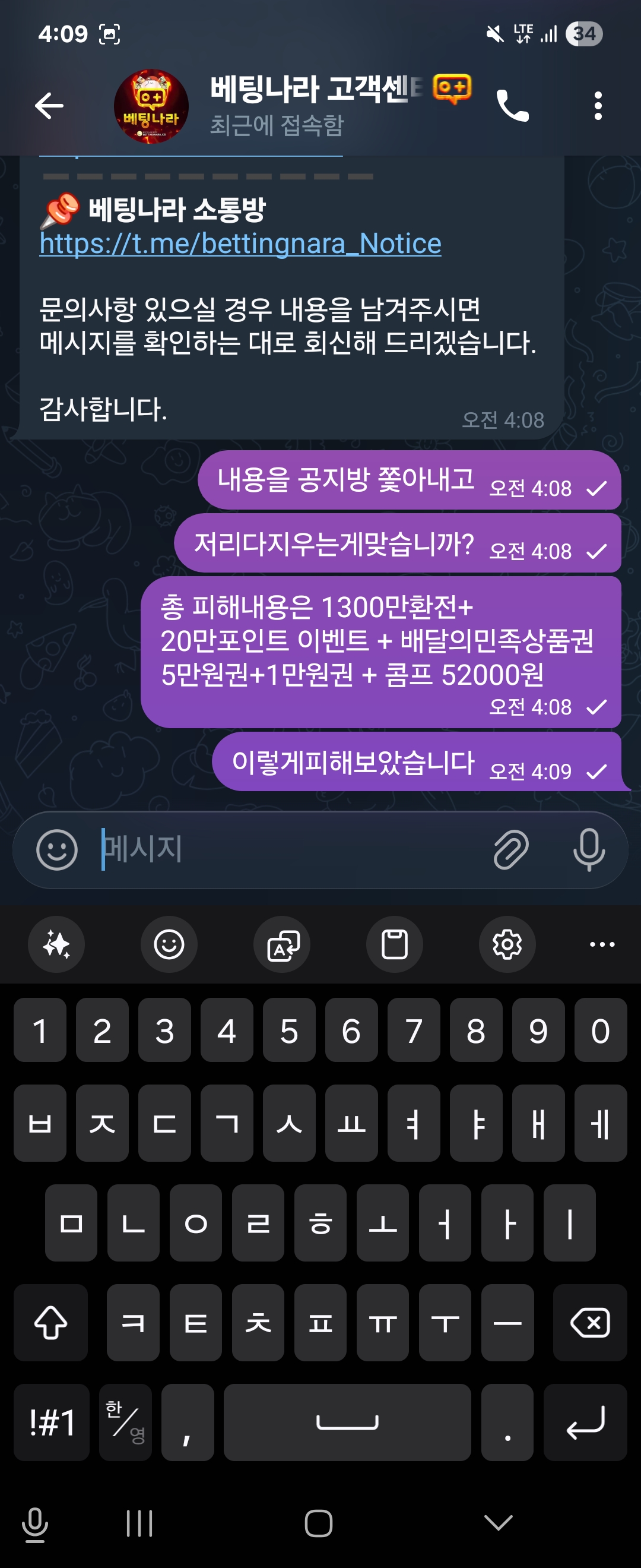Open the emoji picker in message bar
Image resolution: width=641 pixels, height=1568 pixels.
tap(57, 850)
